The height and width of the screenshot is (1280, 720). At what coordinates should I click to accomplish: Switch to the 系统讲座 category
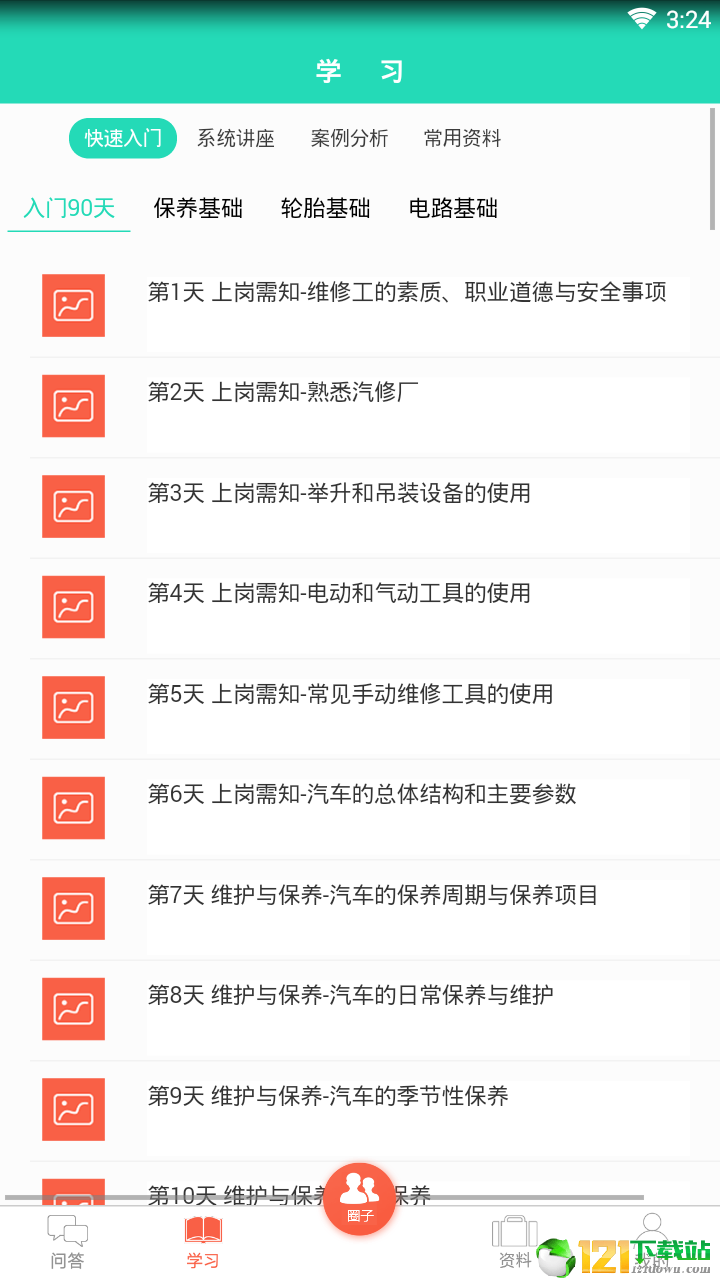[236, 138]
